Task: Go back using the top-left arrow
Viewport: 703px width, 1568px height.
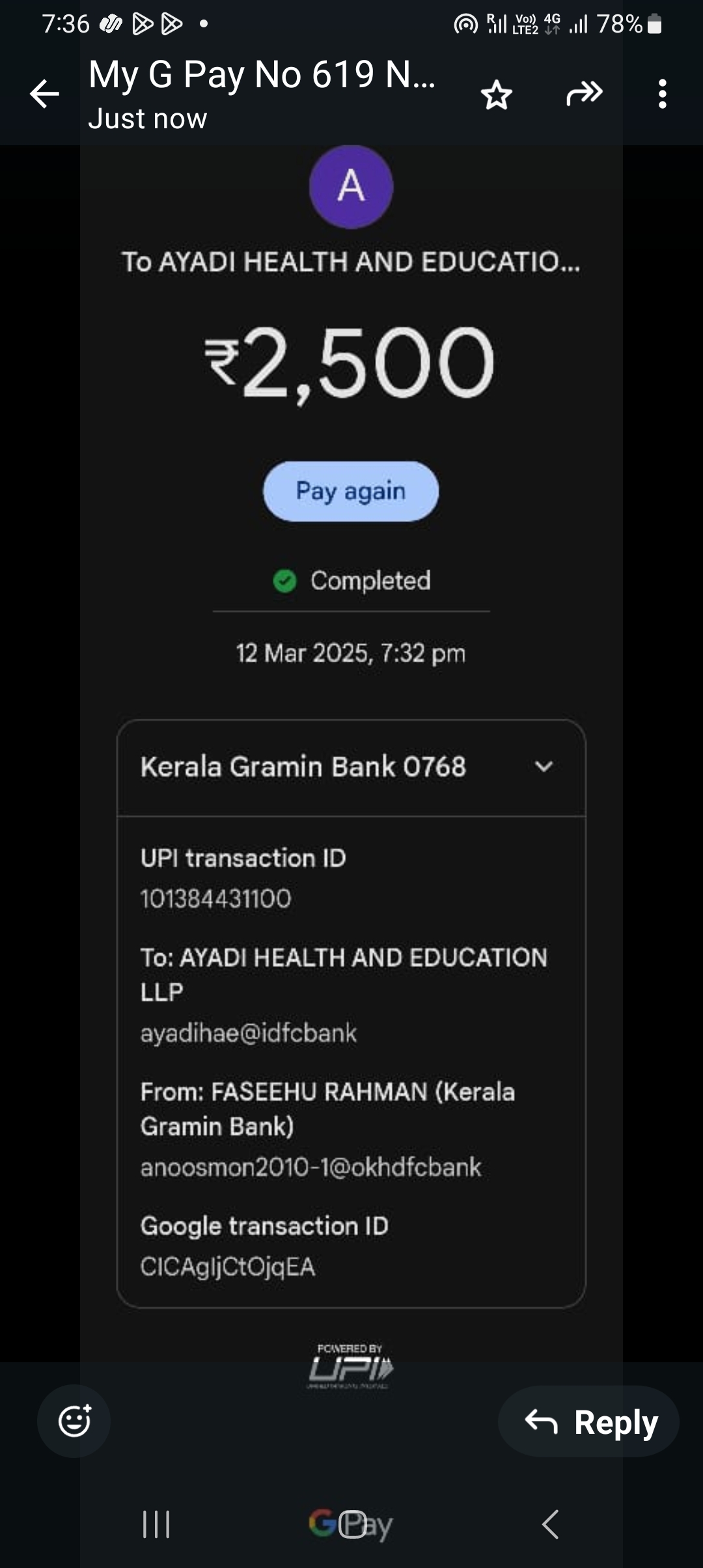Action: [44, 94]
